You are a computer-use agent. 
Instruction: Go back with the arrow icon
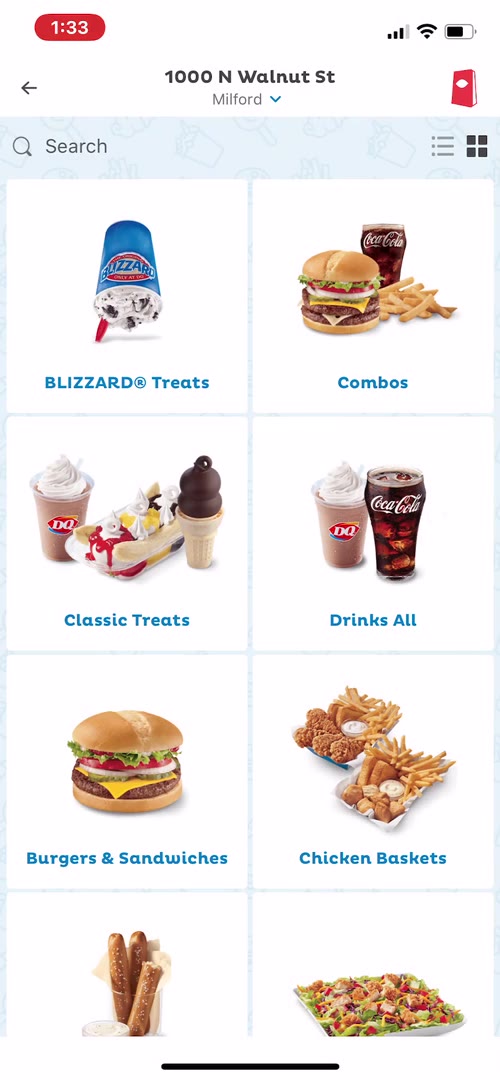(29, 87)
